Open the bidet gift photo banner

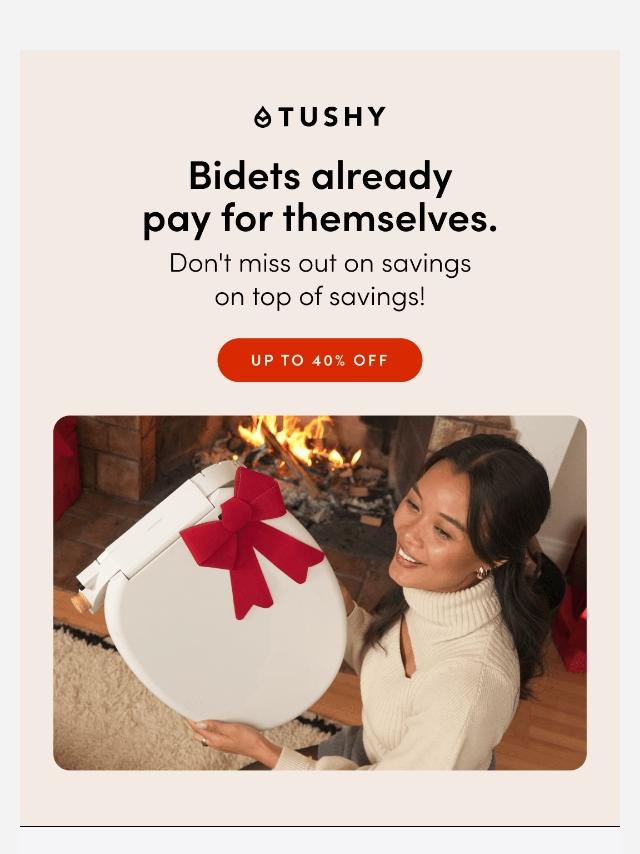pyautogui.click(x=320, y=593)
